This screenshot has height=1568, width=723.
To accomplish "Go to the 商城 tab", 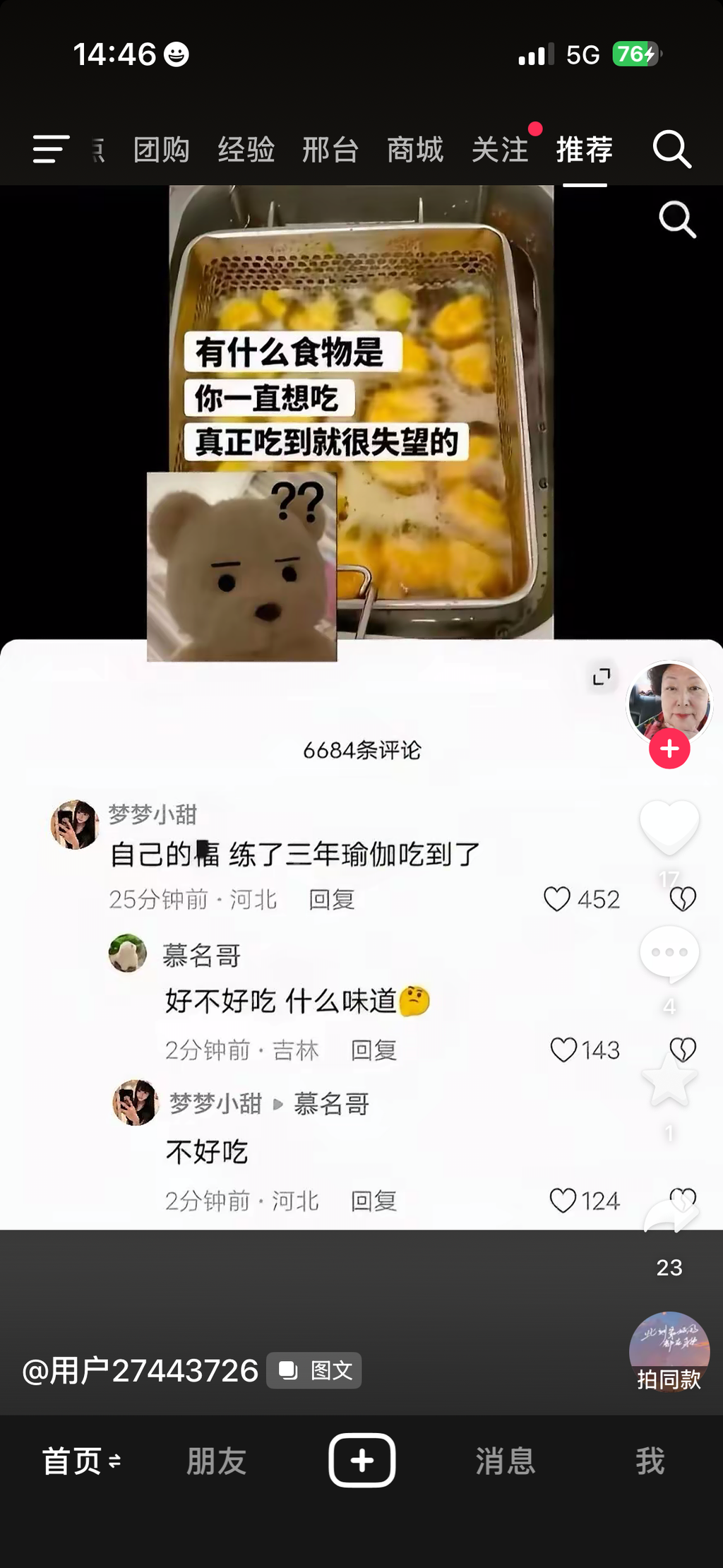I will point(415,150).
